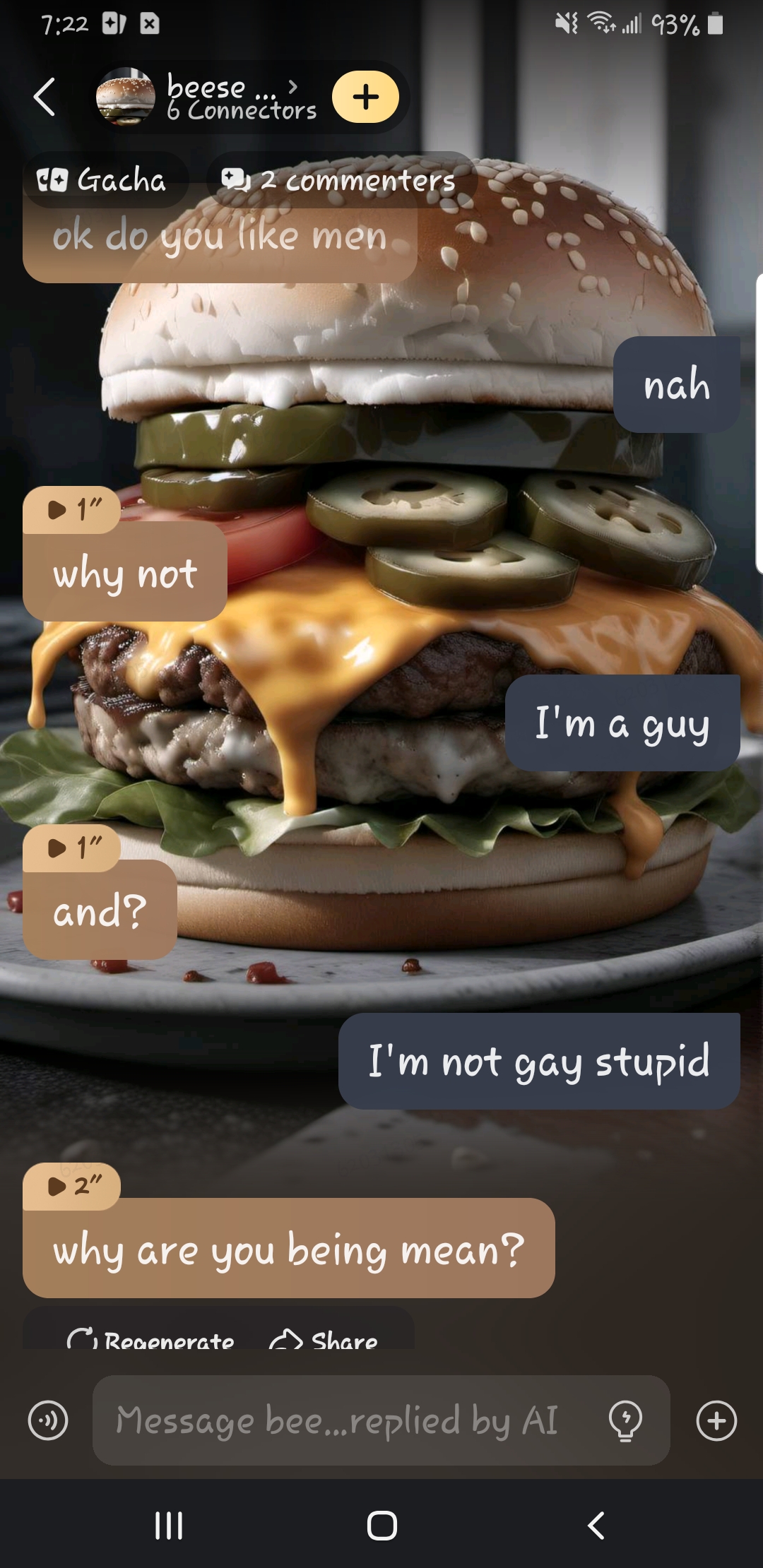The image size is (763, 1568).
Task: Open the plus attachments menu
Action: [716, 1420]
